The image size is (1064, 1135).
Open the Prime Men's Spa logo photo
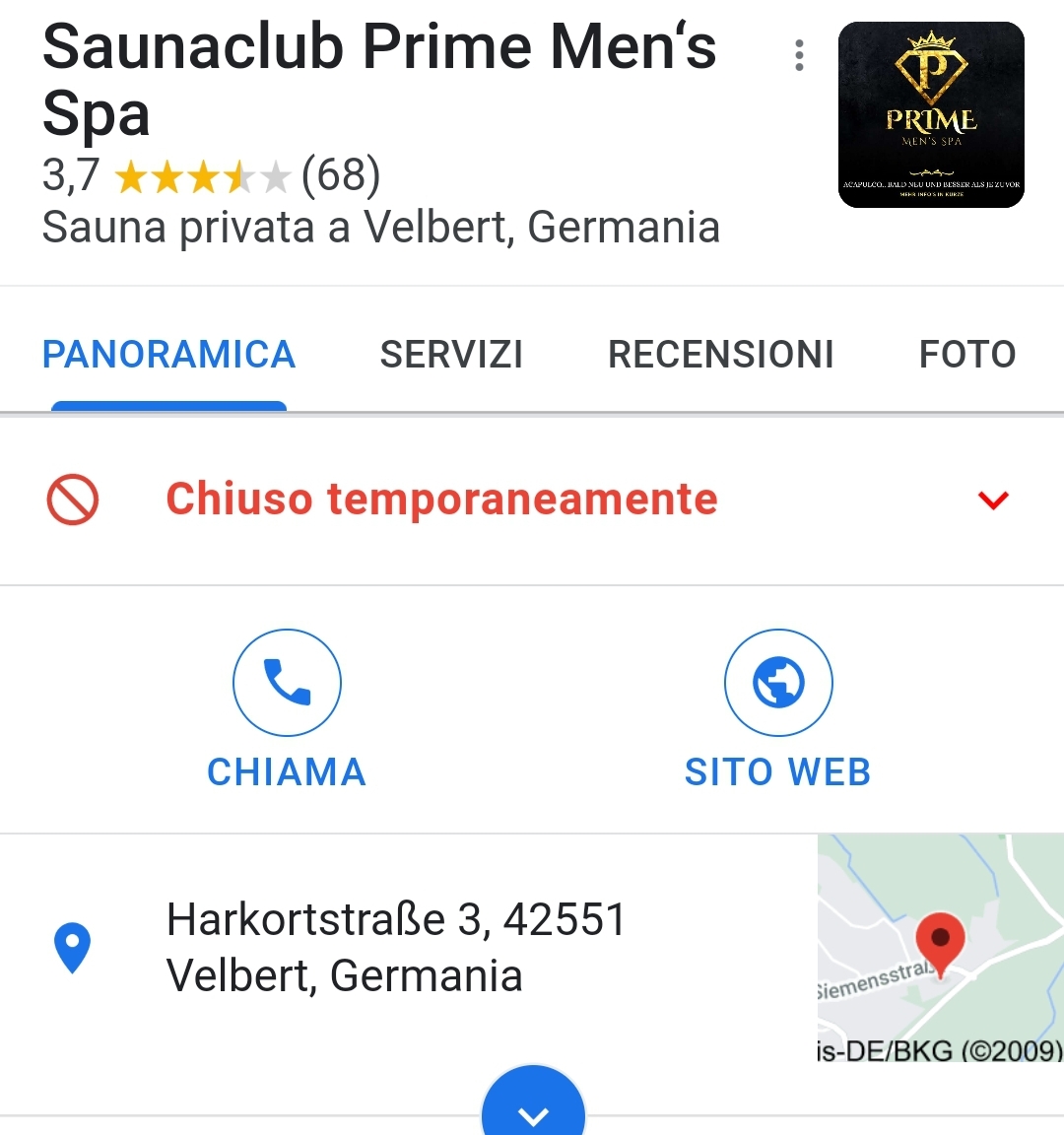pos(931,114)
